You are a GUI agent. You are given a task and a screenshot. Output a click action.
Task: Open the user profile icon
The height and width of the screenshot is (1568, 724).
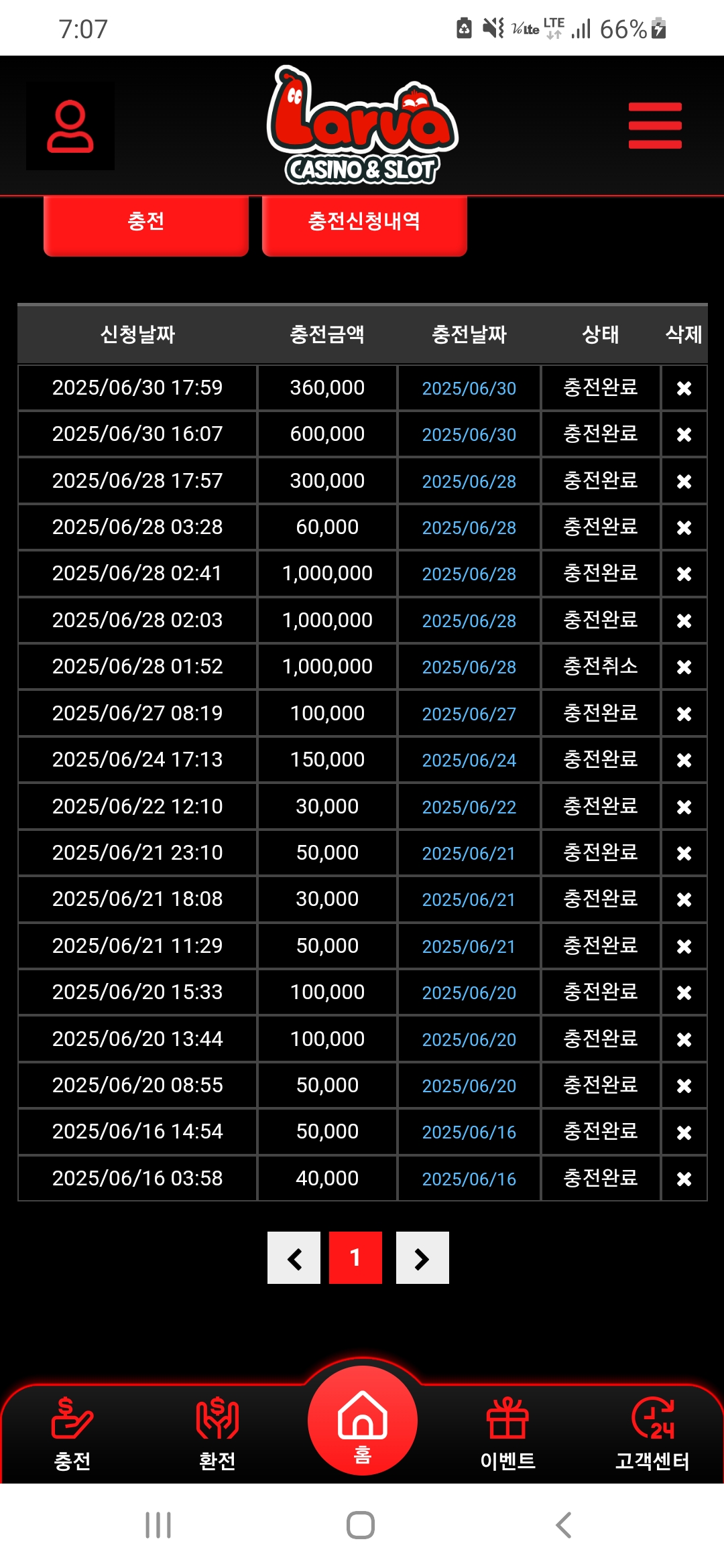click(x=70, y=126)
